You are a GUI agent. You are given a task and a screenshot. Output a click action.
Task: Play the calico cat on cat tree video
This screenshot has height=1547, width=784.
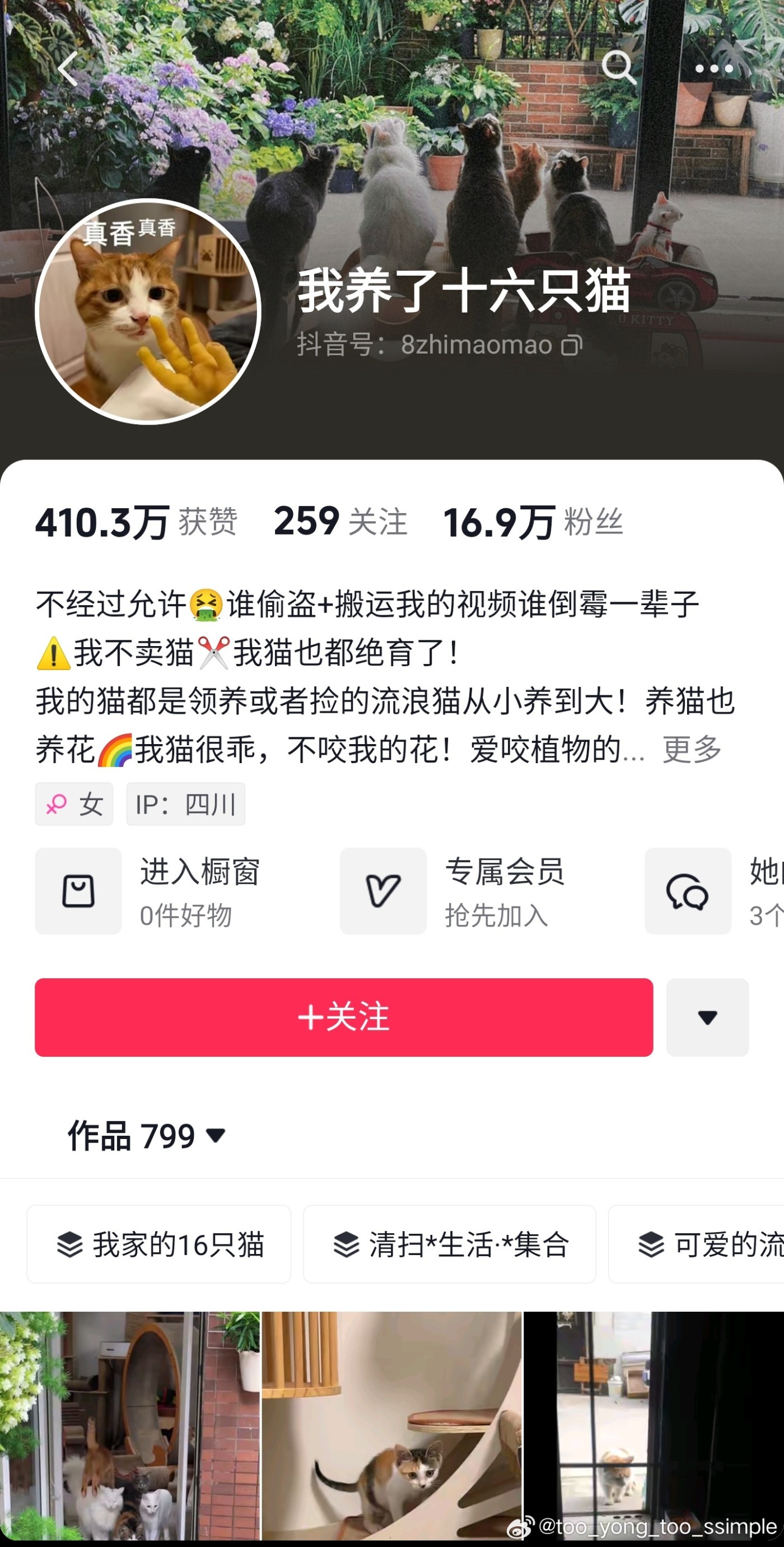pyautogui.click(x=391, y=1429)
